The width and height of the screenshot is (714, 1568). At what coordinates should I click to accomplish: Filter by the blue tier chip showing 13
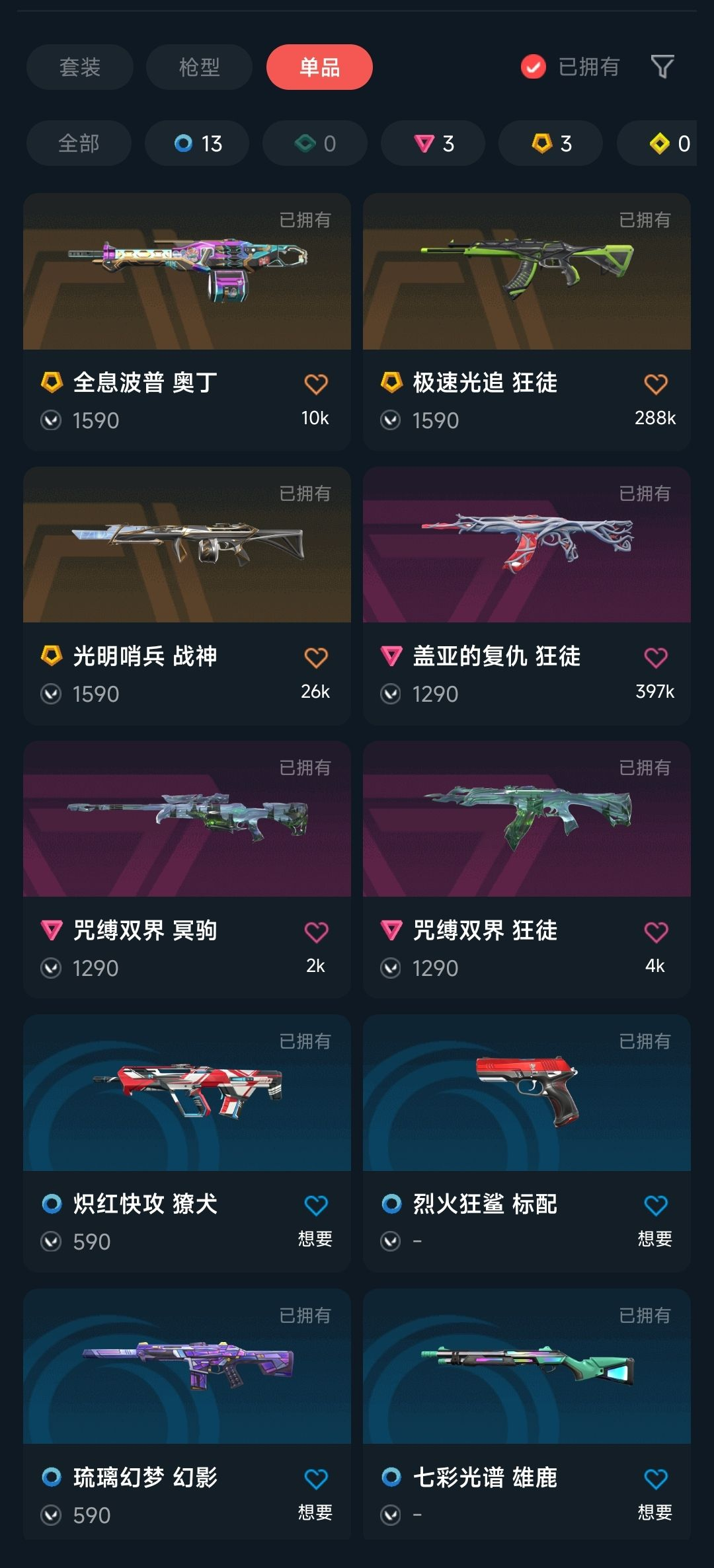pos(197,143)
